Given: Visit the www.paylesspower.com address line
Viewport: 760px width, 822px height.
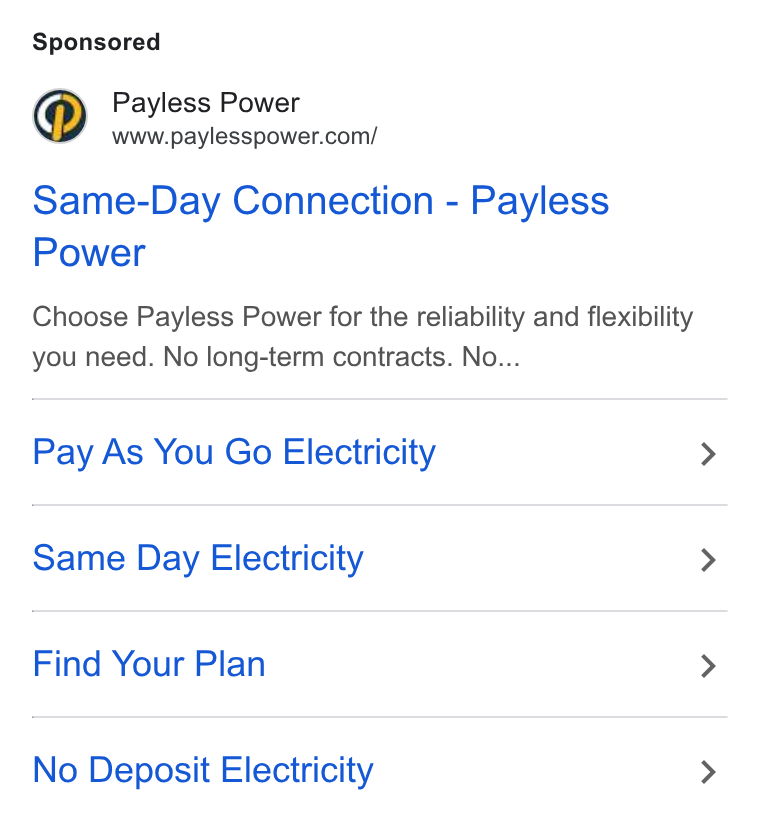Looking at the screenshot, I should [244, 136].
